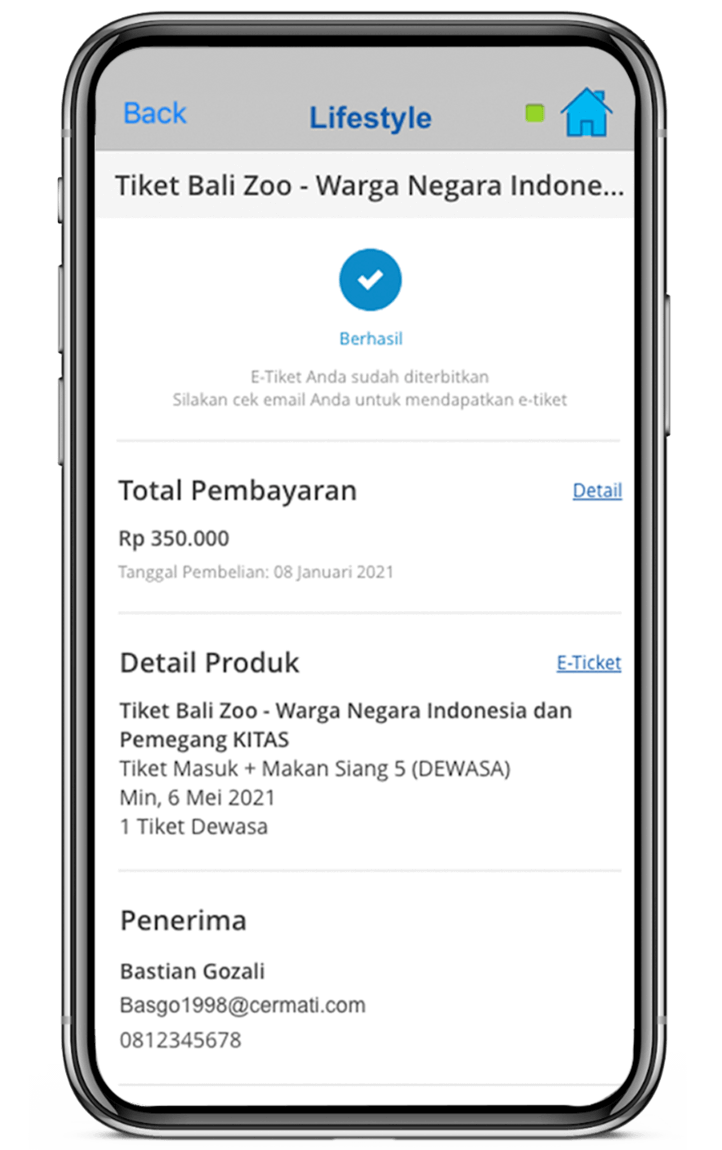
Task: Tap Back to leave this page
Action: (154, 114)
